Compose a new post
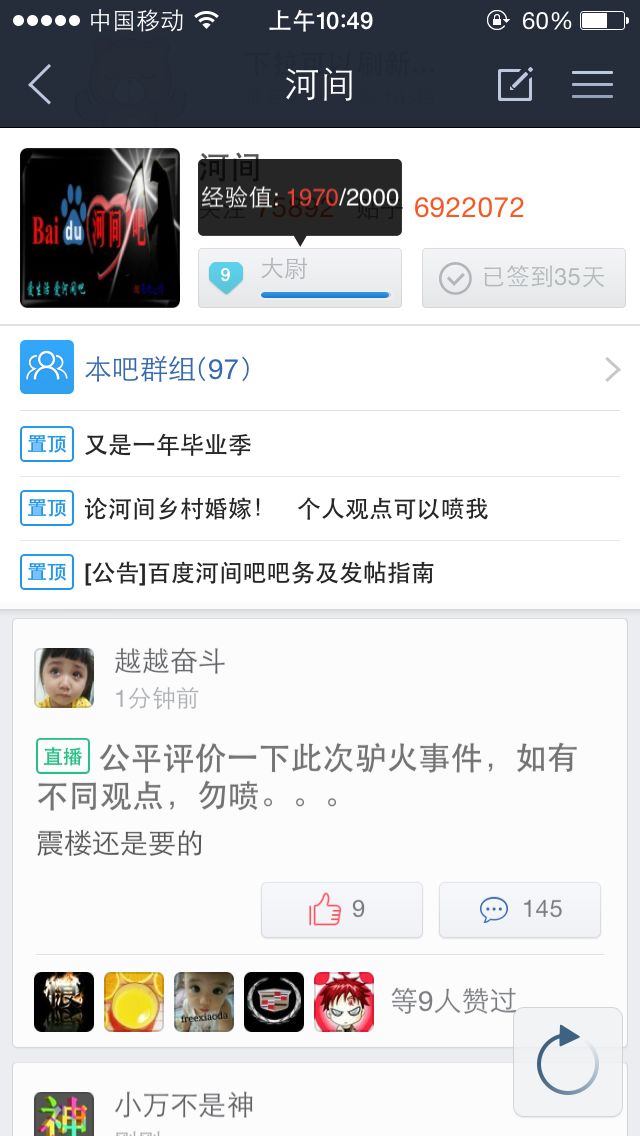 click(515, 85)
